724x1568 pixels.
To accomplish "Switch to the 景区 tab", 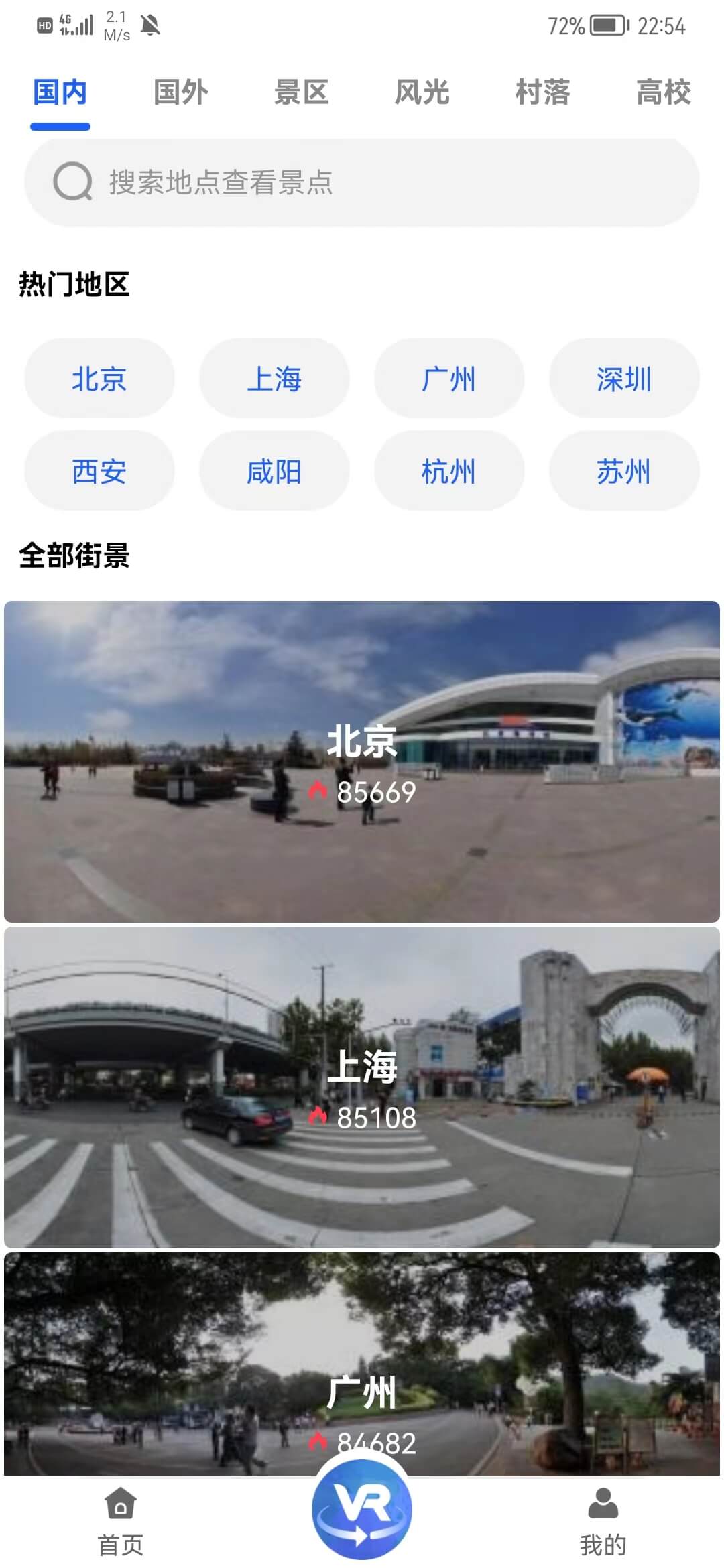I will 301,92.
